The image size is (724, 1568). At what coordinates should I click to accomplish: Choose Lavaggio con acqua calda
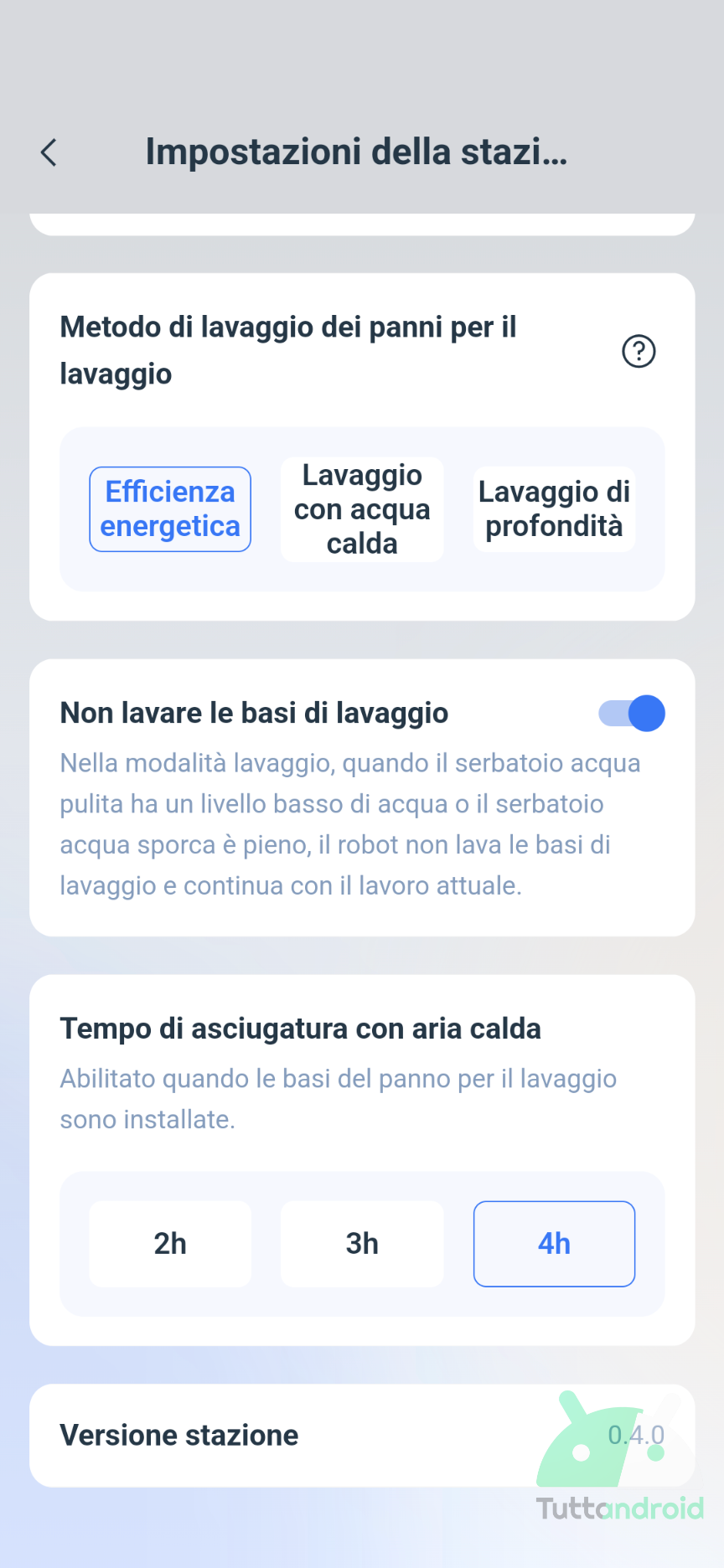362,509
